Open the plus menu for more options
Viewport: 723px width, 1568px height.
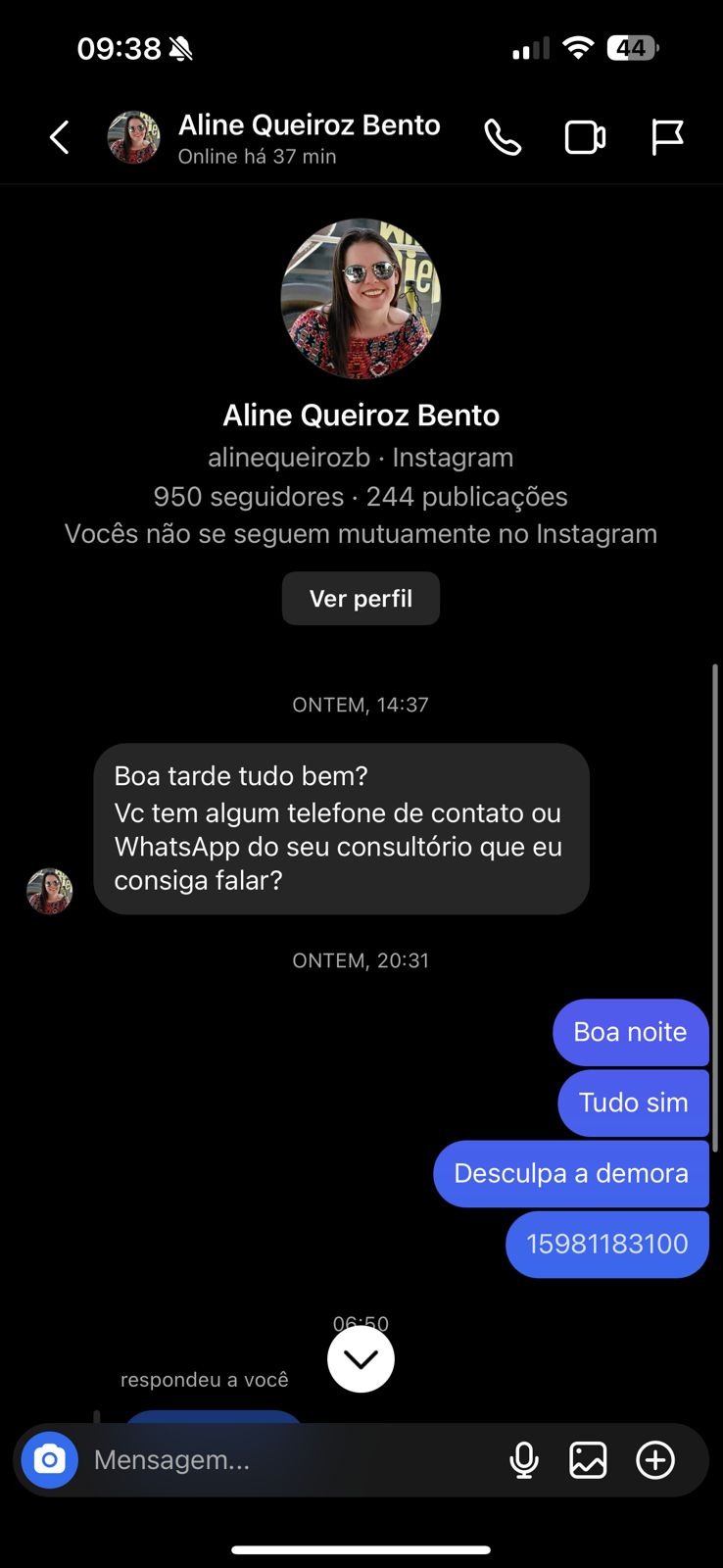click(x=655, y=1460)
